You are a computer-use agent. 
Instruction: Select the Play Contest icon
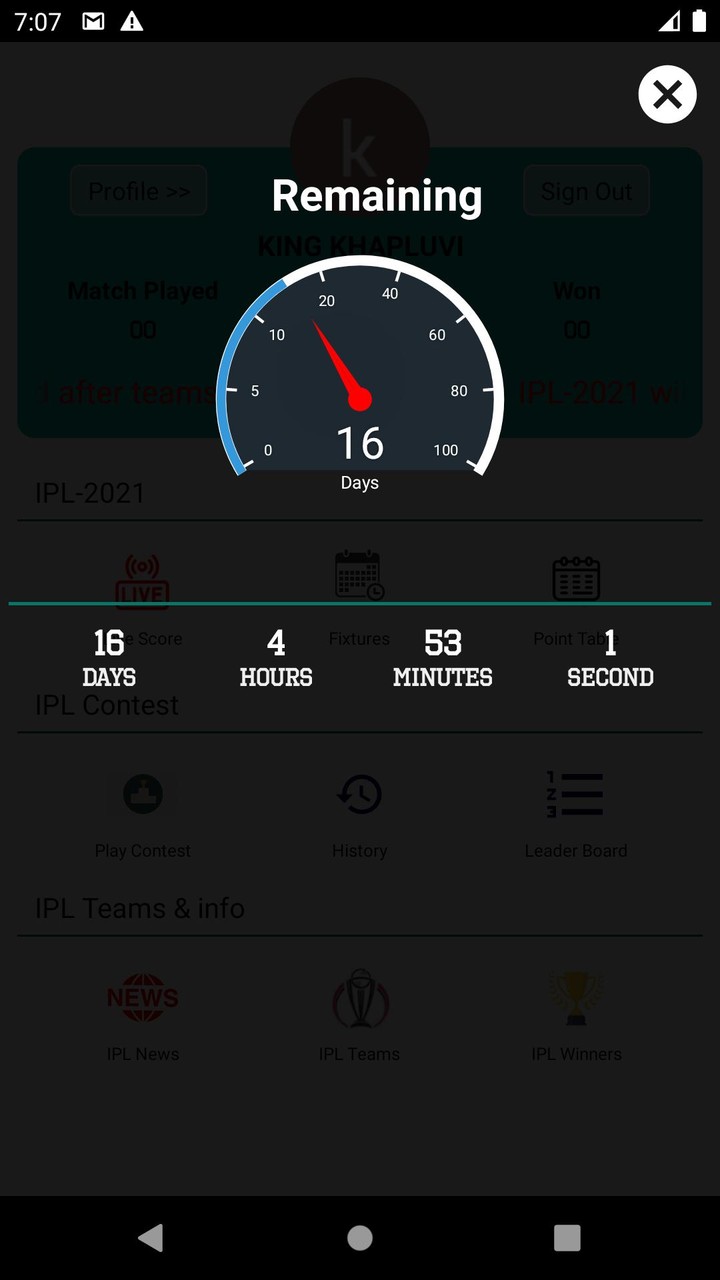[x=142, y=793]
